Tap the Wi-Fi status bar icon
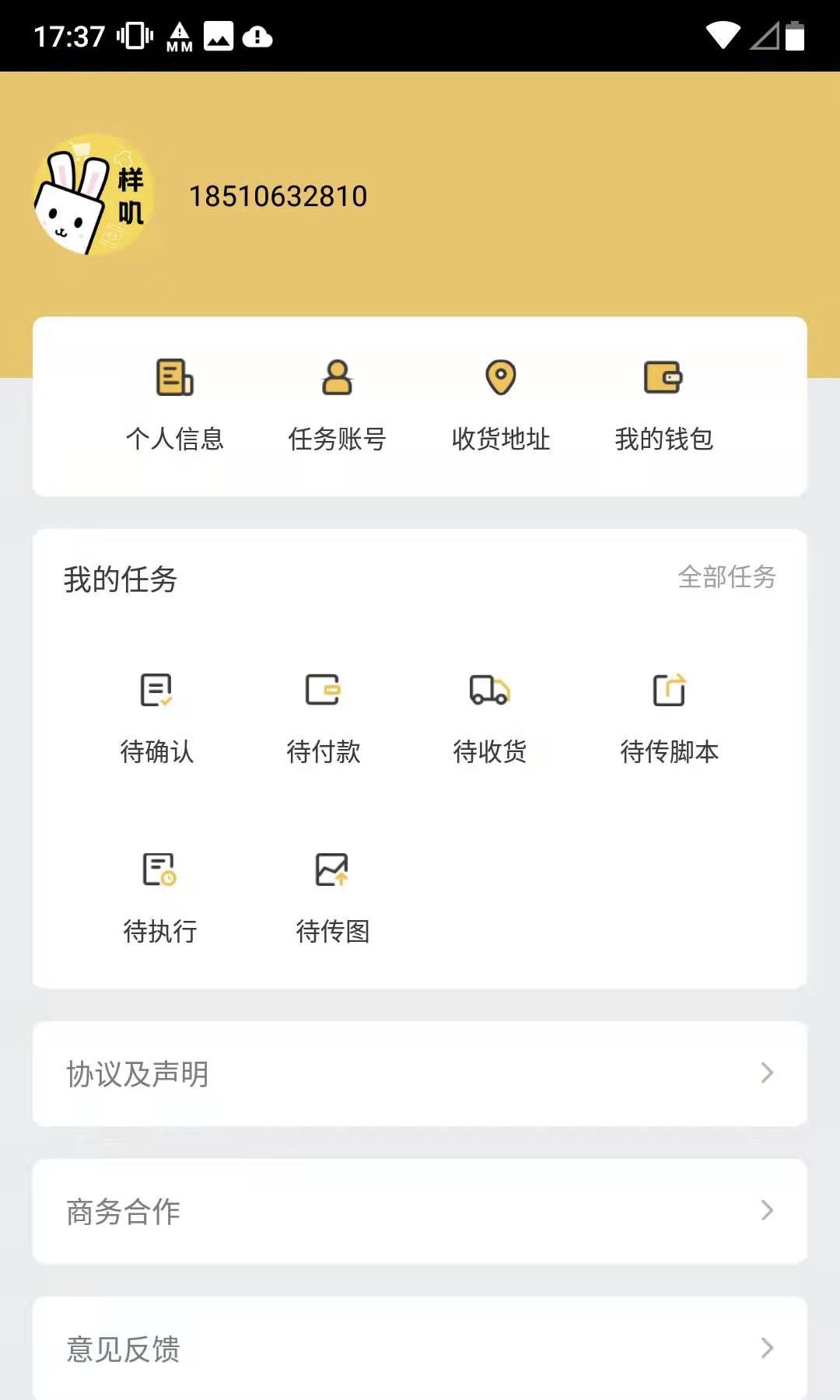 click(725, 34)
